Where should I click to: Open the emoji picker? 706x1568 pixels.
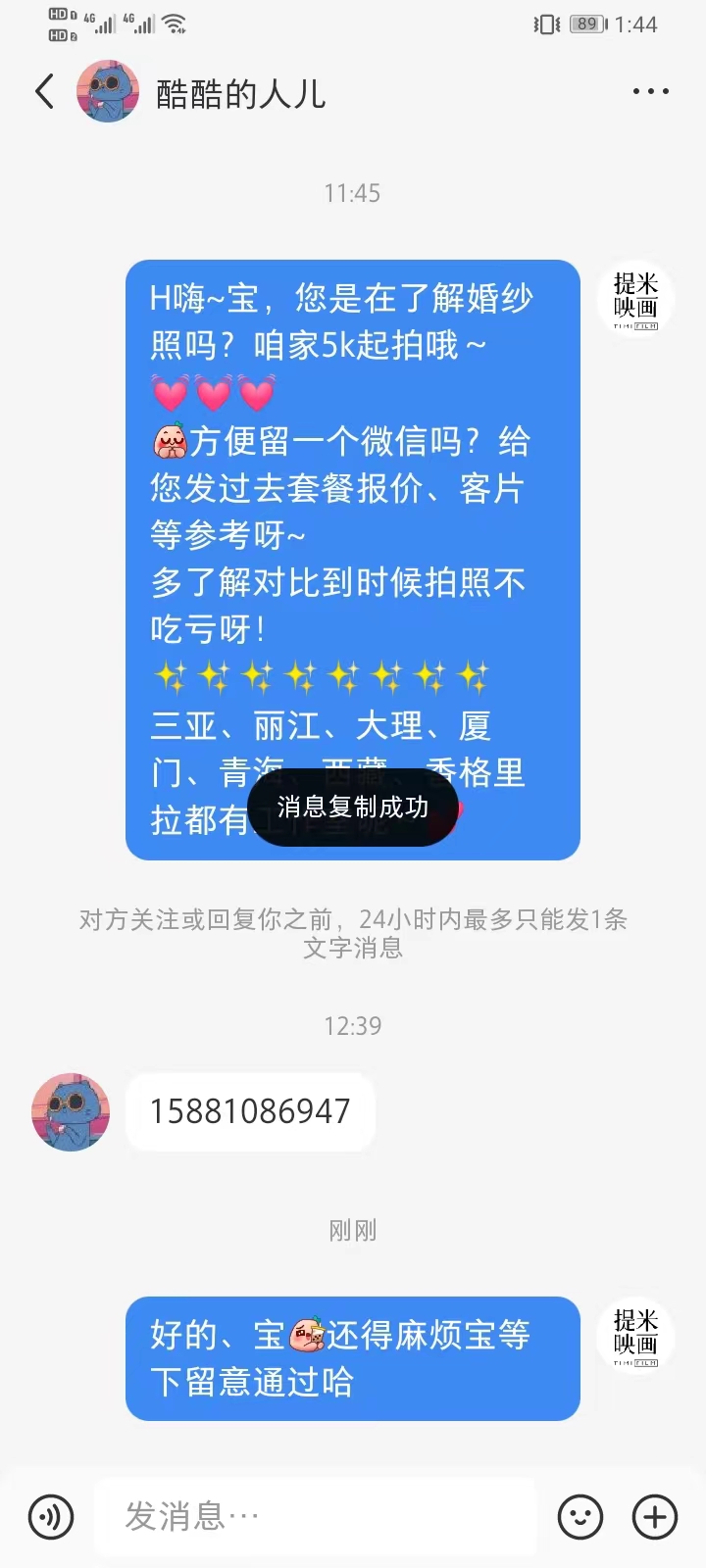pos(580,1517)
